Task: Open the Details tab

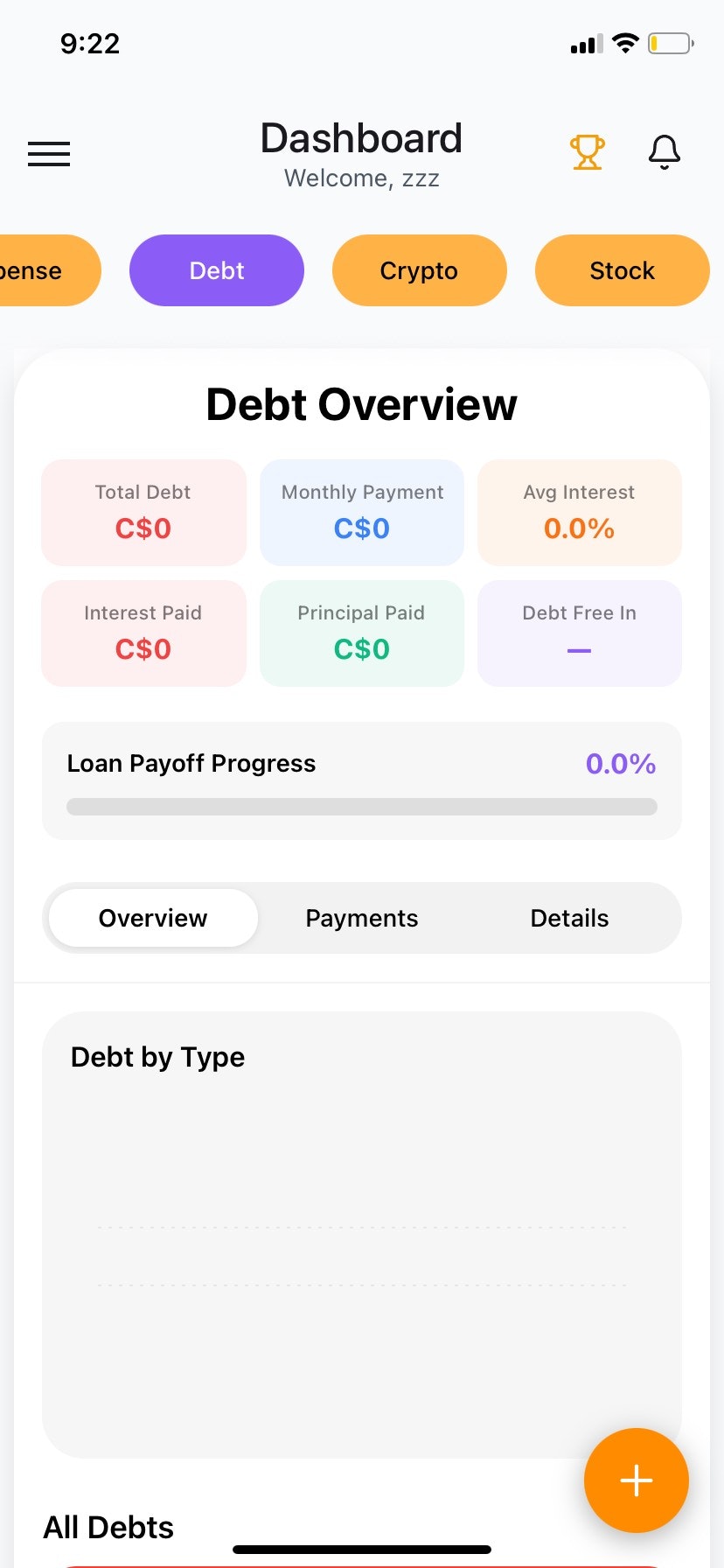Action: click(x=568, y=917)
